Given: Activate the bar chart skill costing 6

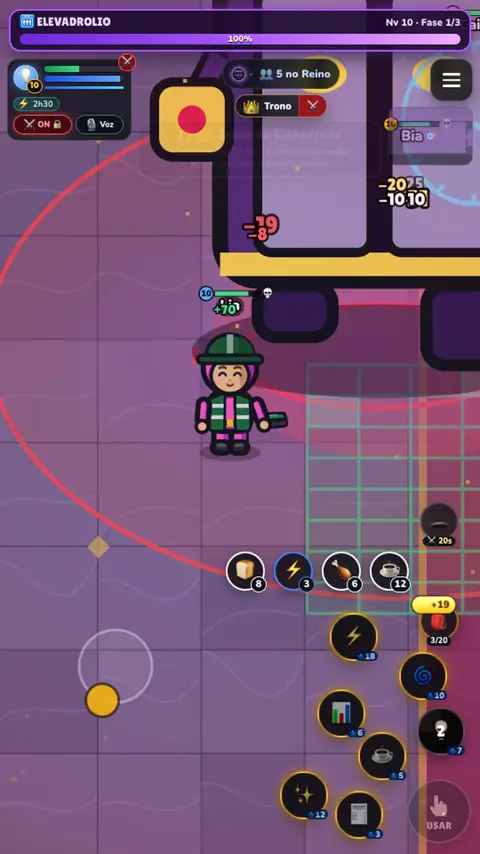Looking at the screenshot, I should tap(341, 713).
